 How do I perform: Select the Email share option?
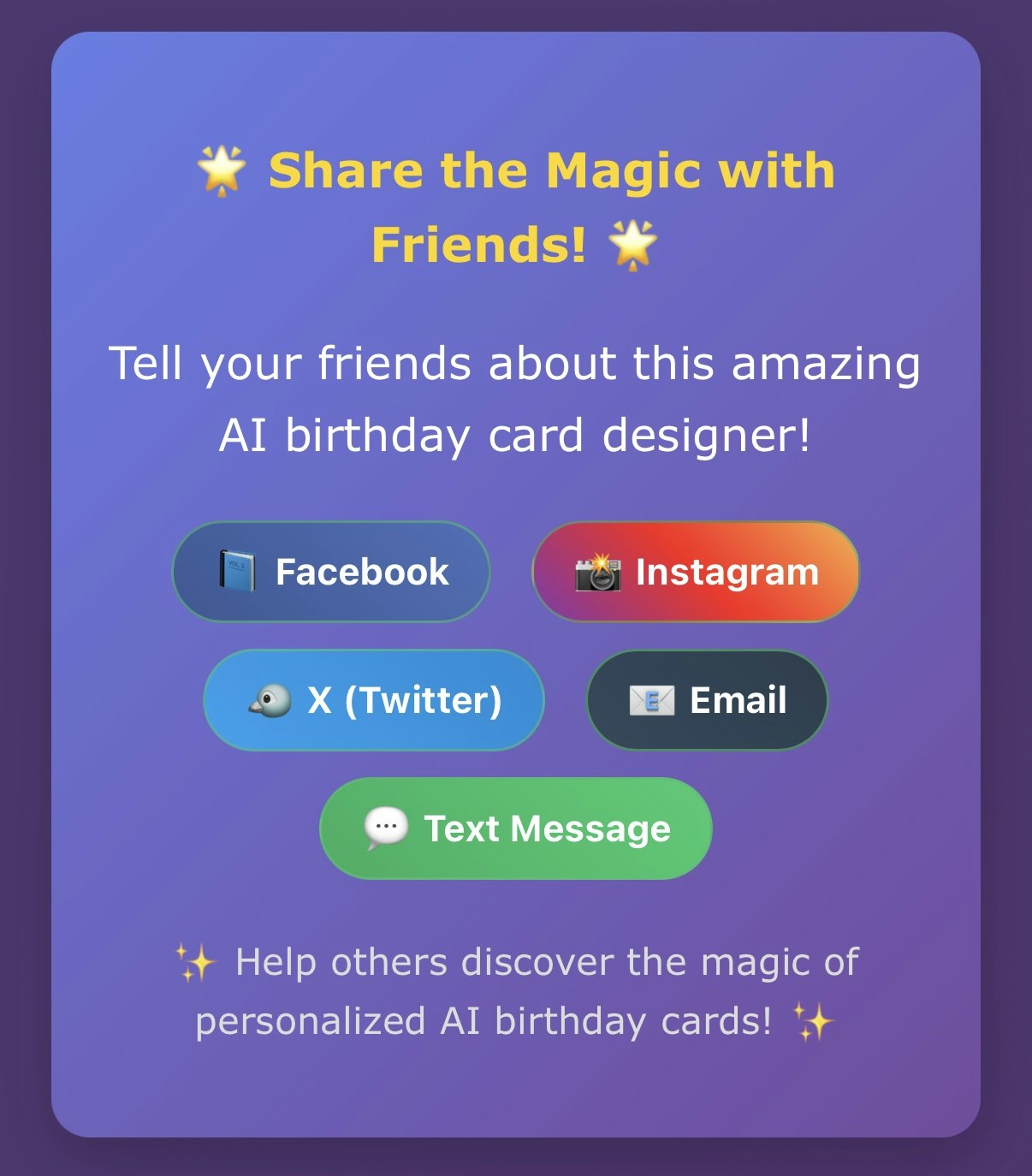(x=707, y=700)
